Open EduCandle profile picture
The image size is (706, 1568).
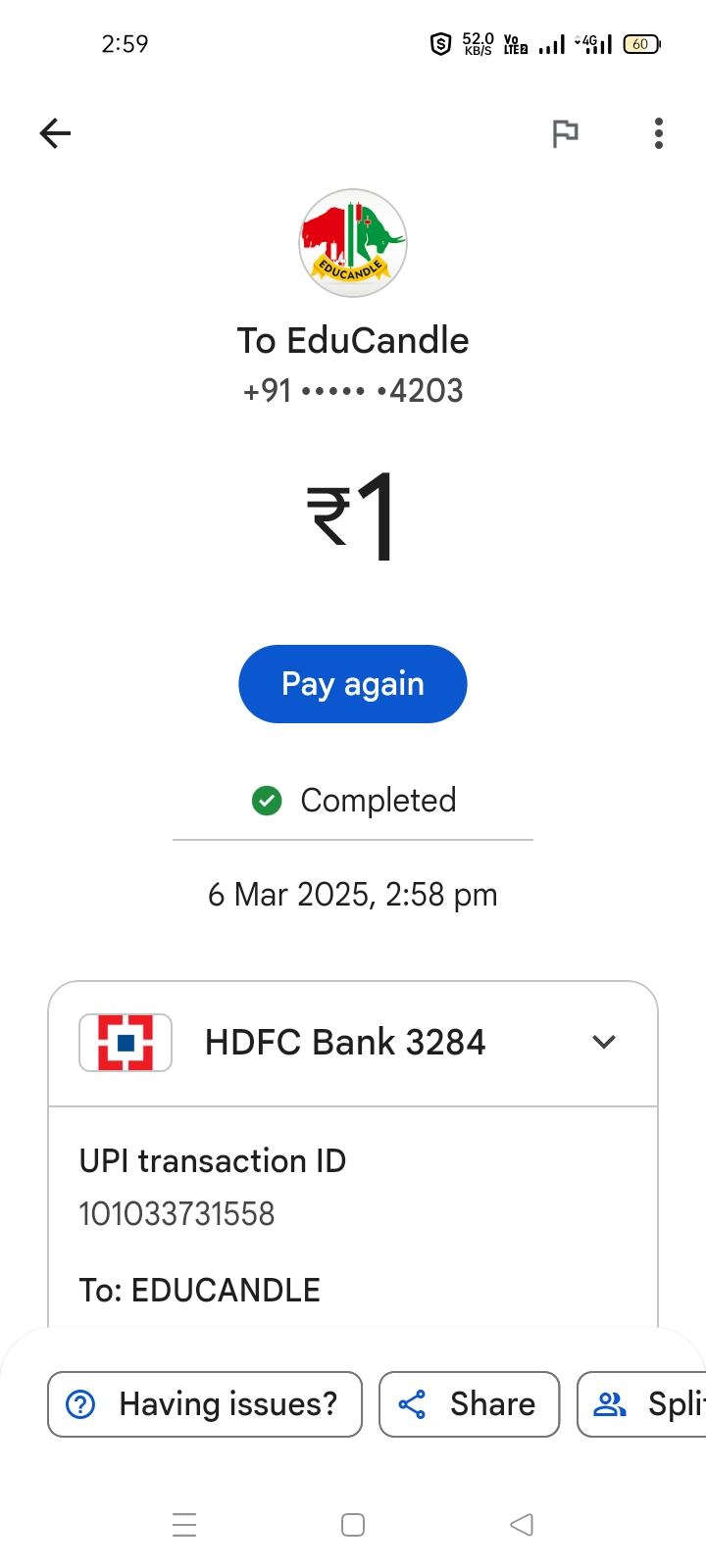click(x=353, y=243)
